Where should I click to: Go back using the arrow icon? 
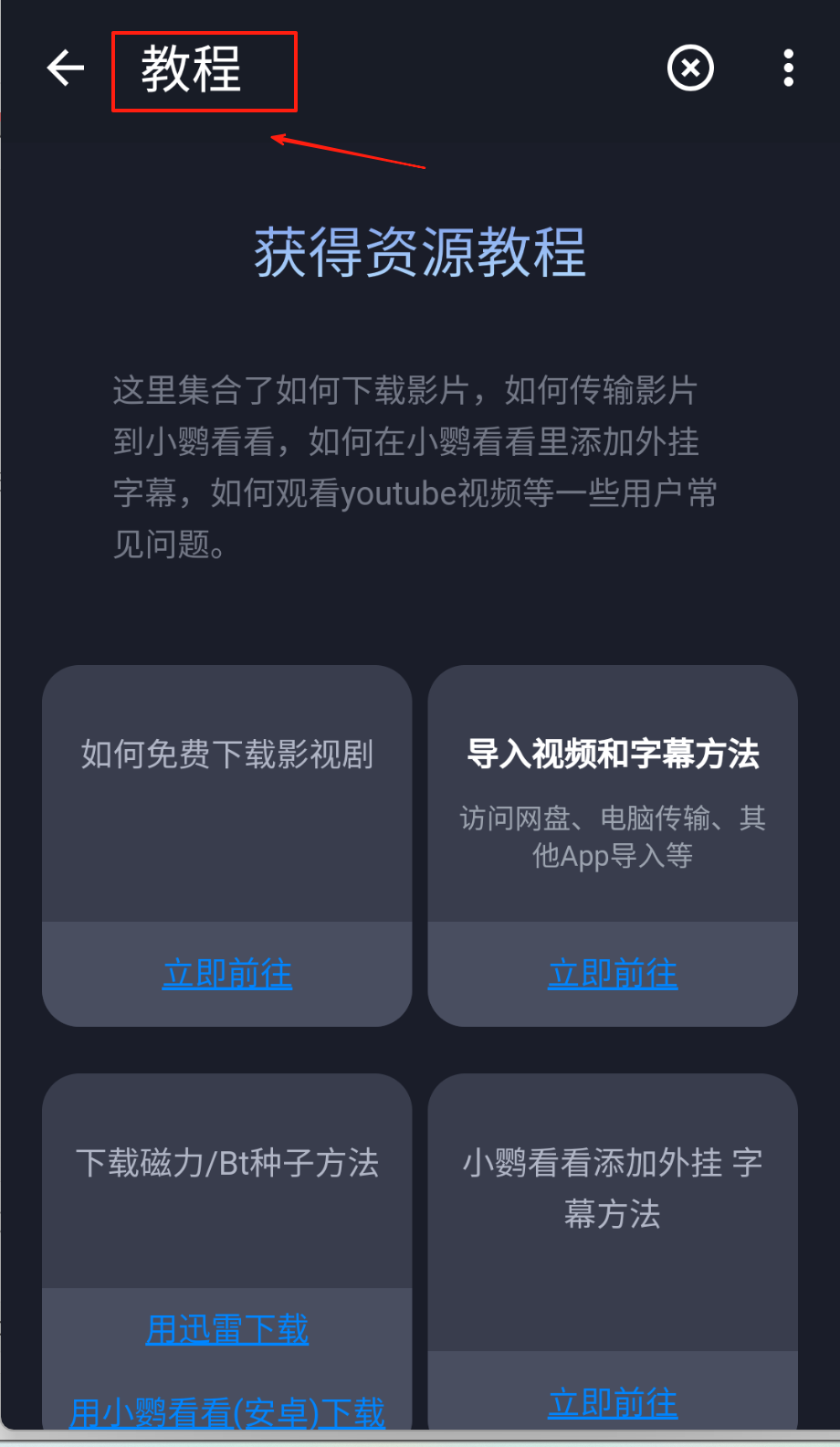pyautogui.click(x=66, y=69)
